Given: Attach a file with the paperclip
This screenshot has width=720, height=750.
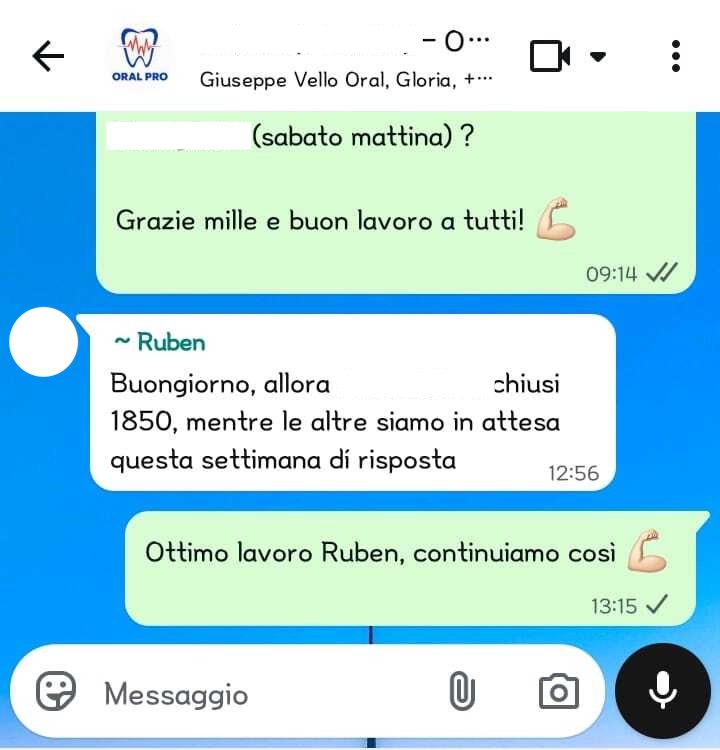Looking at the screenshot, I should (461, 691).
